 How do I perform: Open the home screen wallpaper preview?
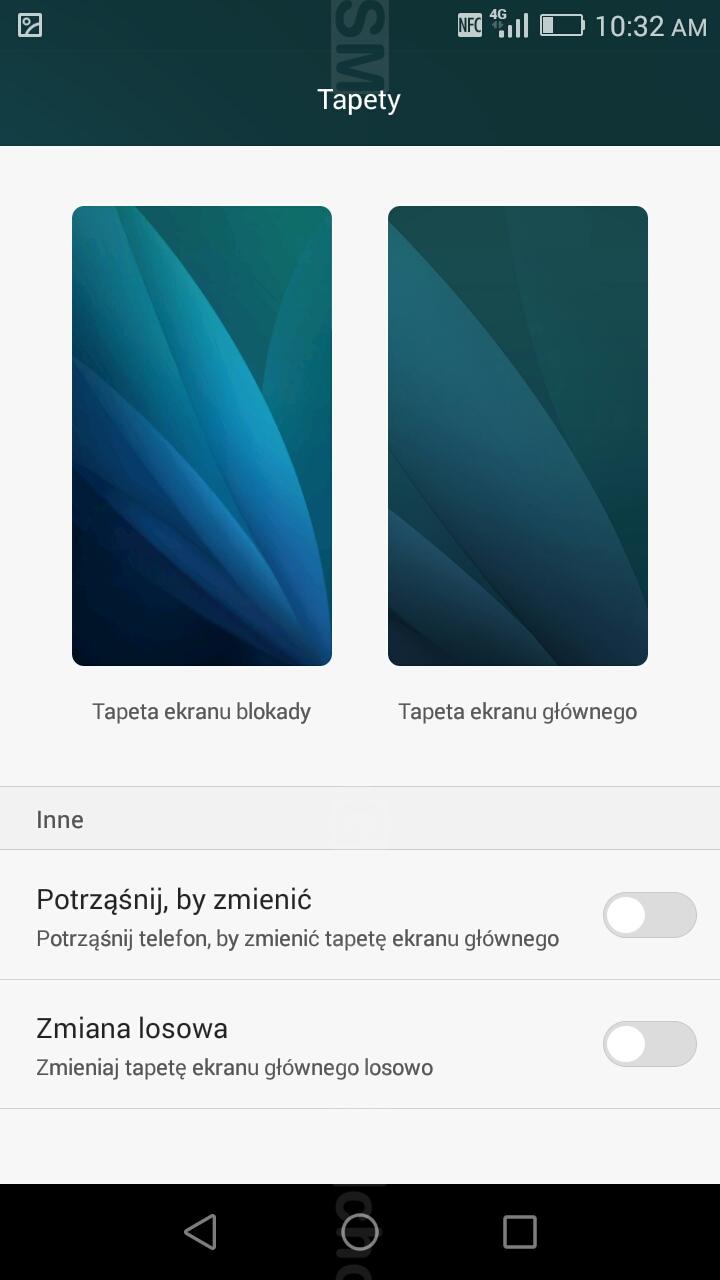tap(518, 436)
